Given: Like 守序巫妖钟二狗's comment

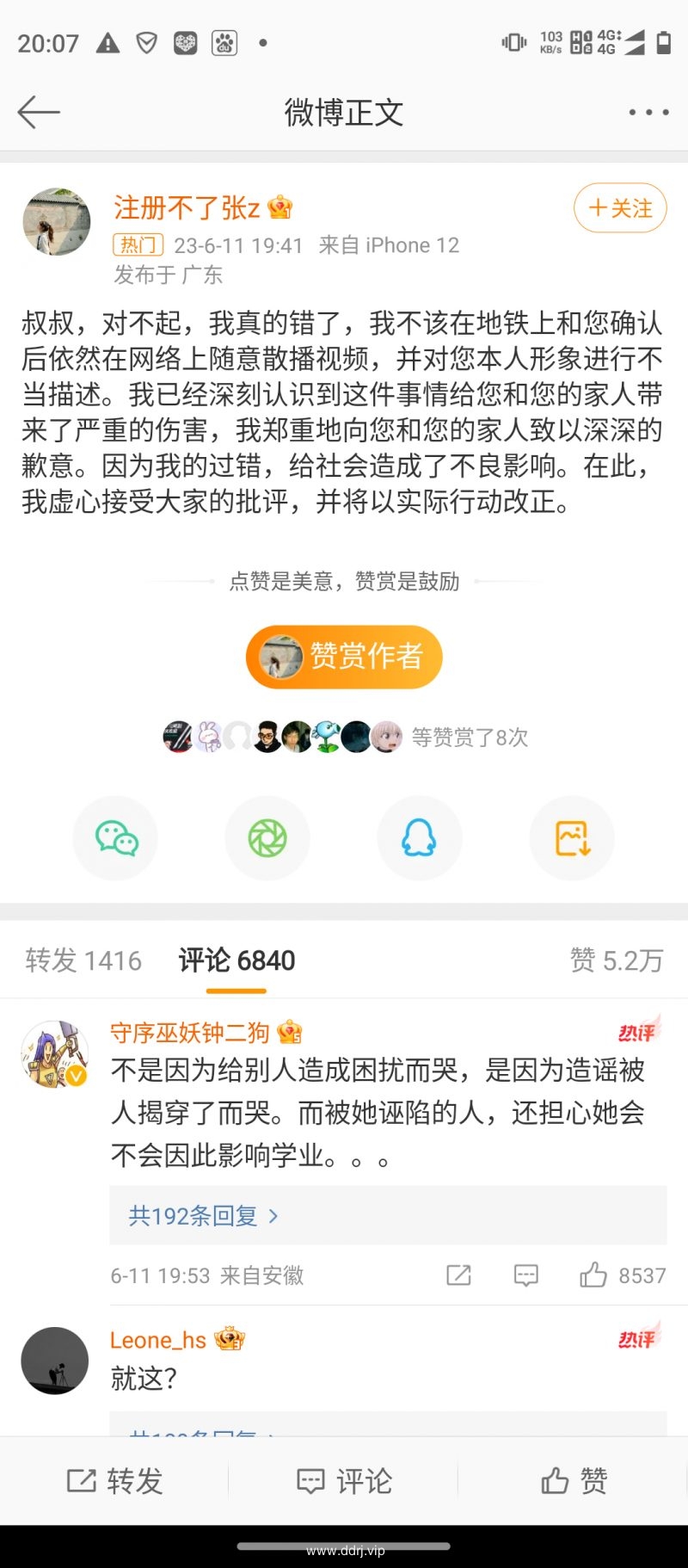Looking at the screenshot, I should point(593,1275).
